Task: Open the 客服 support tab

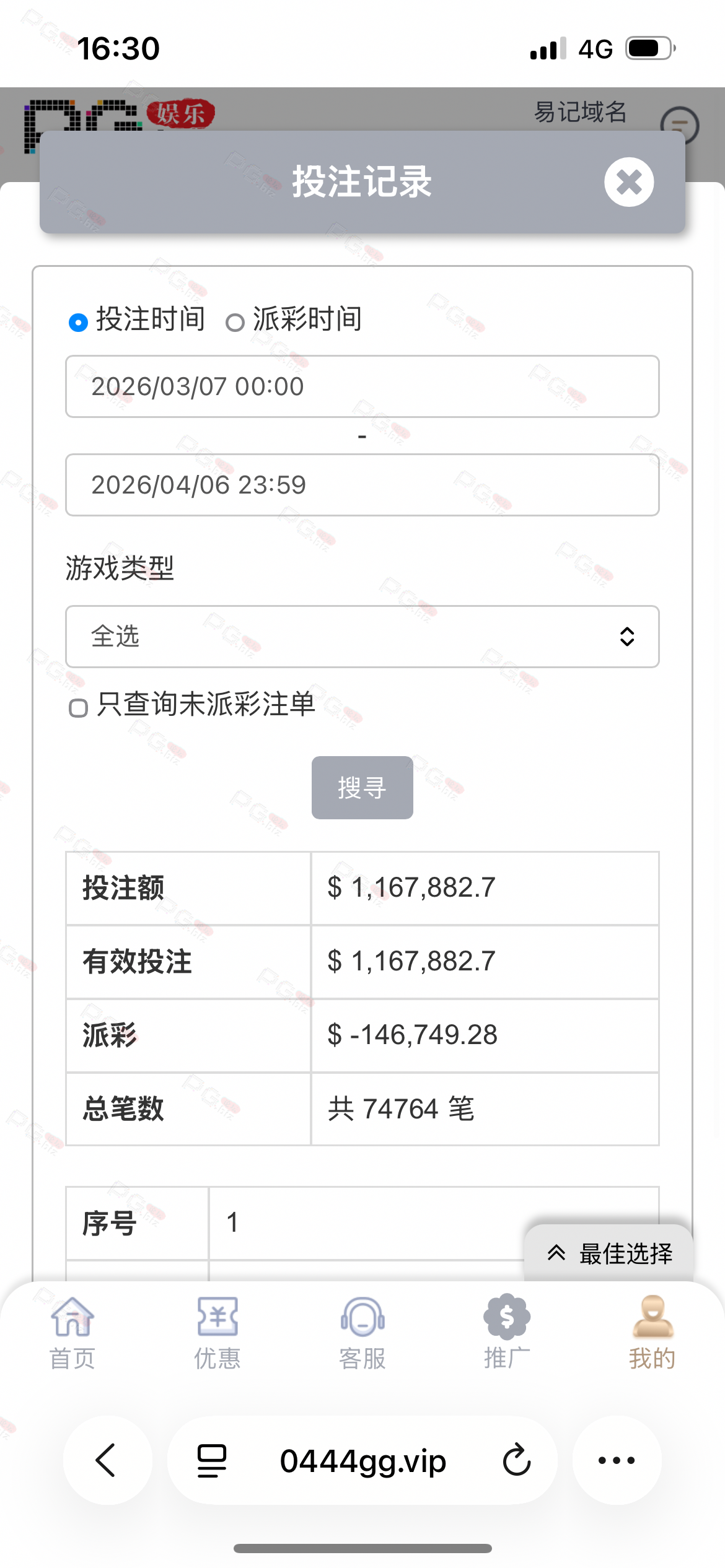Action: click(x=362, y=1333)
